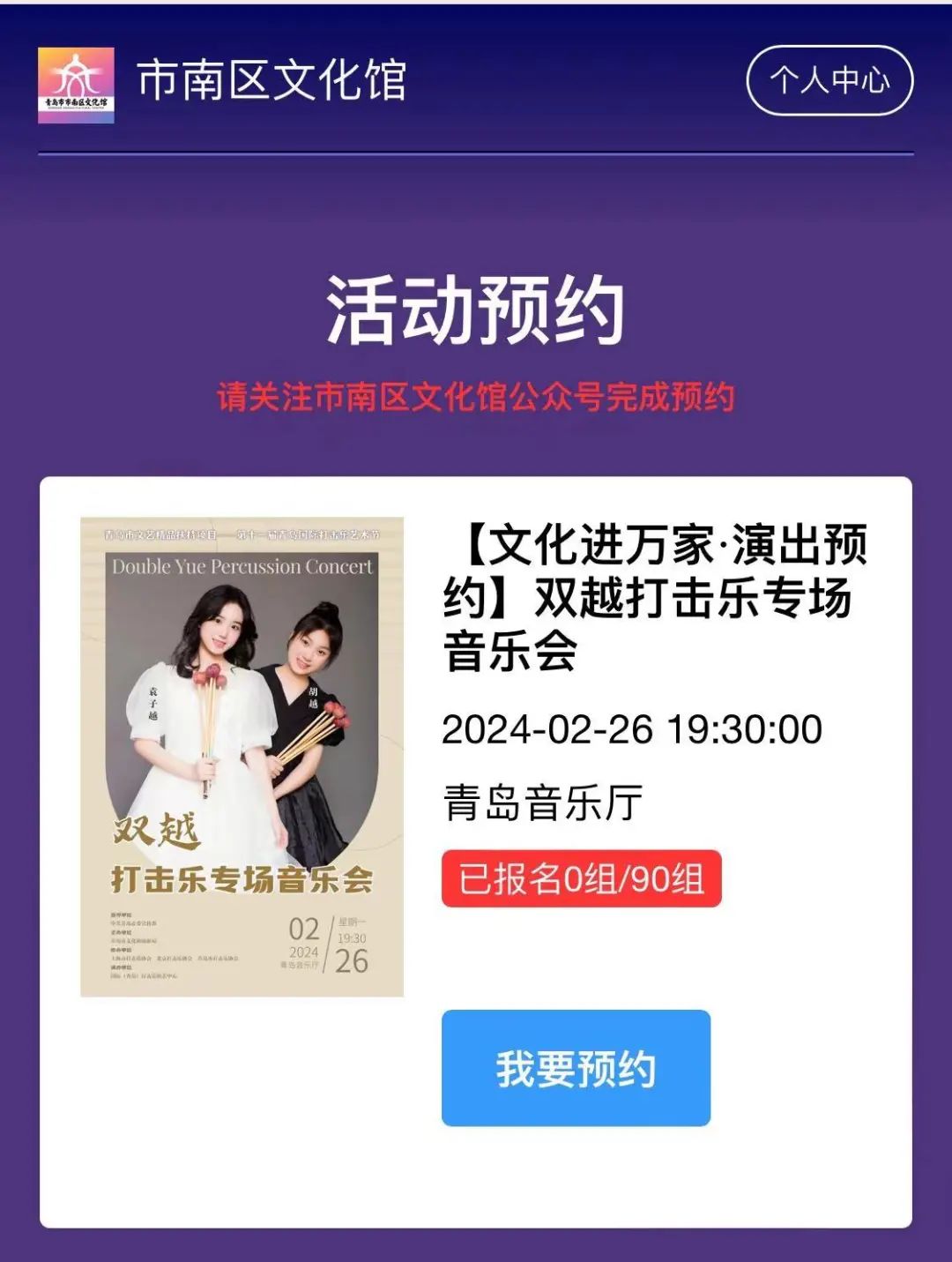Open the 双越打击乐专场音乐会 concert poster
Screen dimensions: 952x1262
pyautogui.click(x=242, y=757)
